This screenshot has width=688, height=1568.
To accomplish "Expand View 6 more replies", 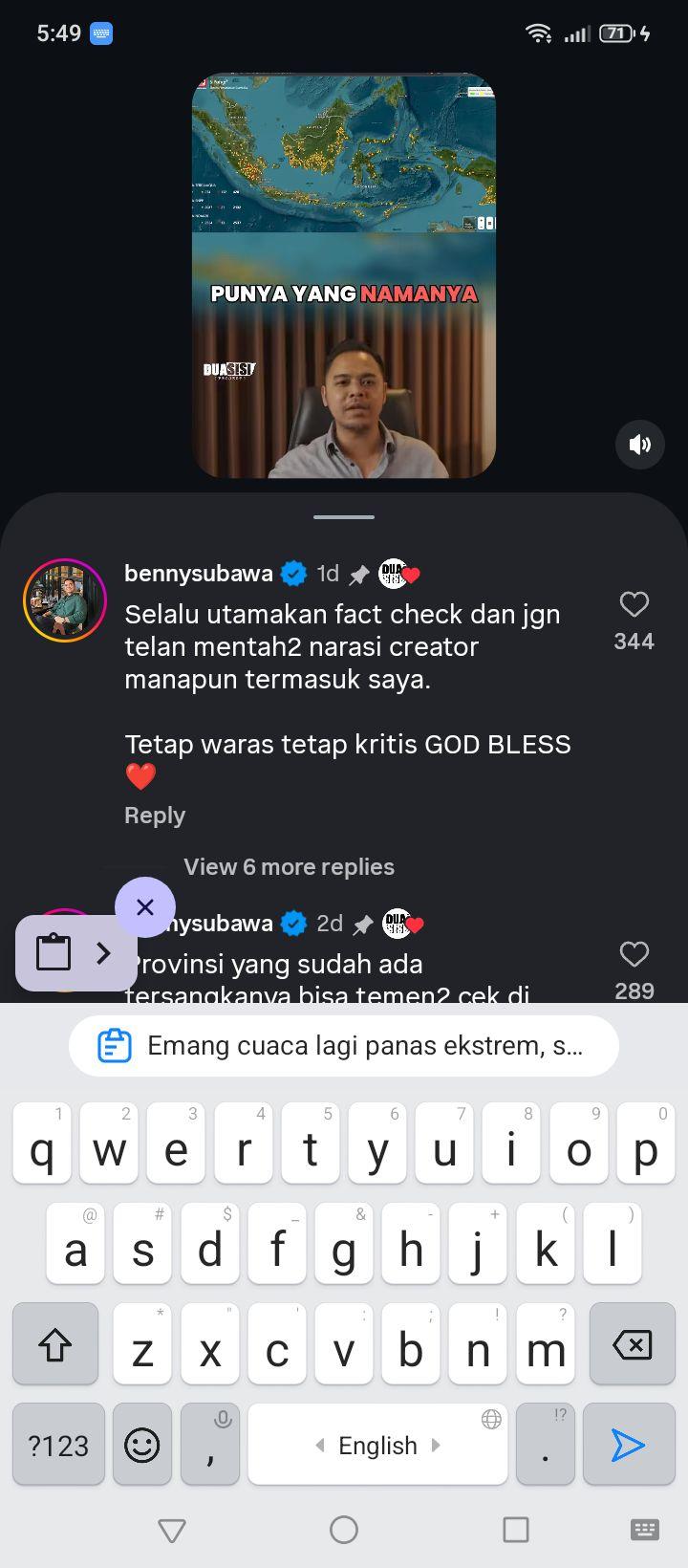I will pyautogui.click(x=289, y=866).
